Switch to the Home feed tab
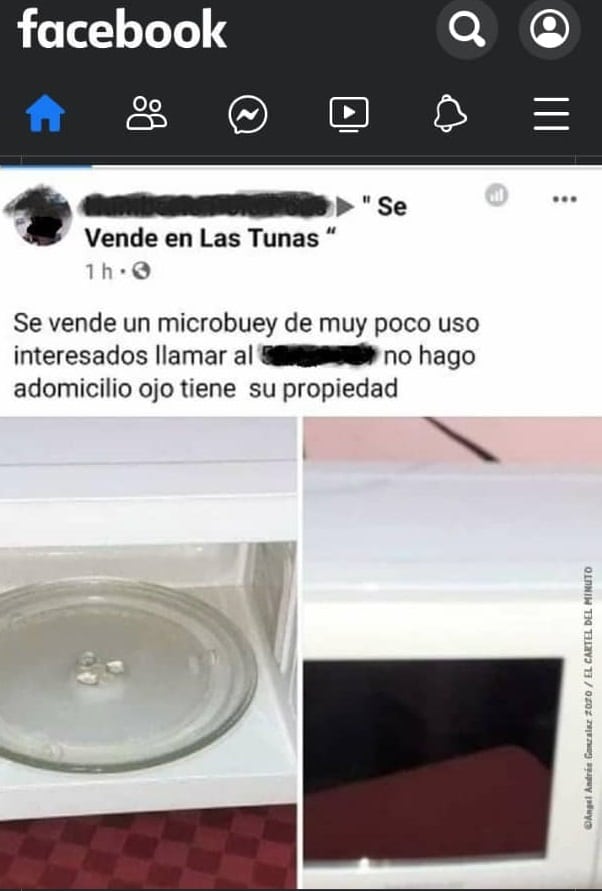602x891 pixels. [45, 115]
